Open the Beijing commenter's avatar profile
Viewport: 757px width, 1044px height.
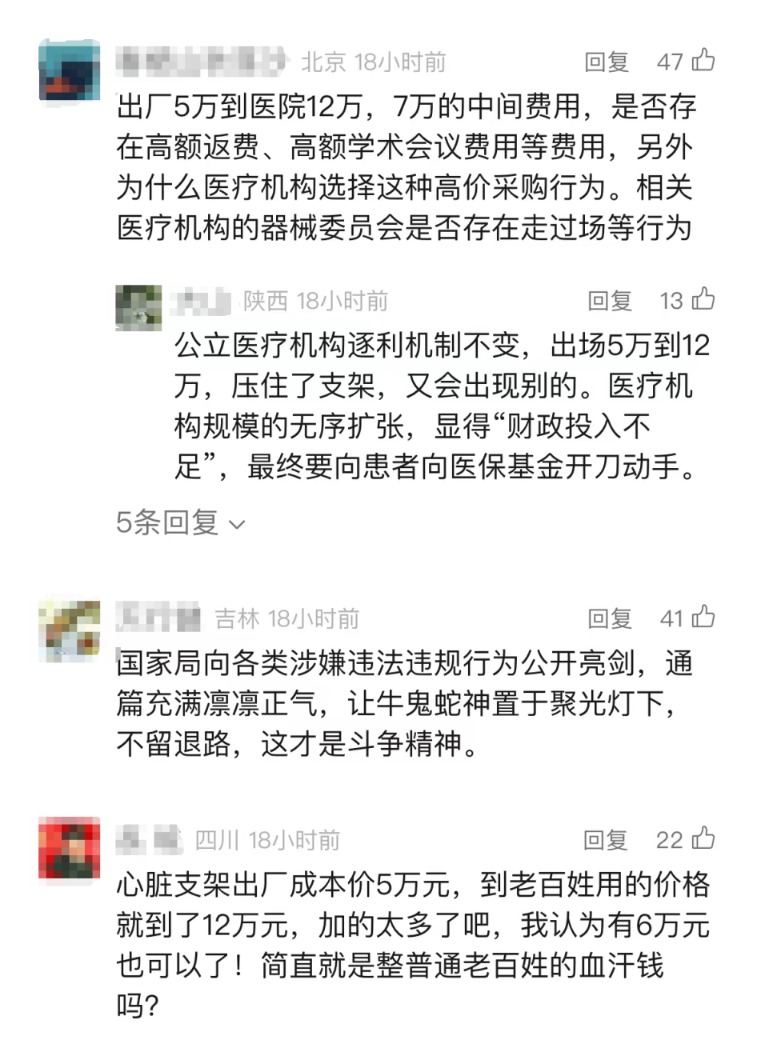coord(69,70)
